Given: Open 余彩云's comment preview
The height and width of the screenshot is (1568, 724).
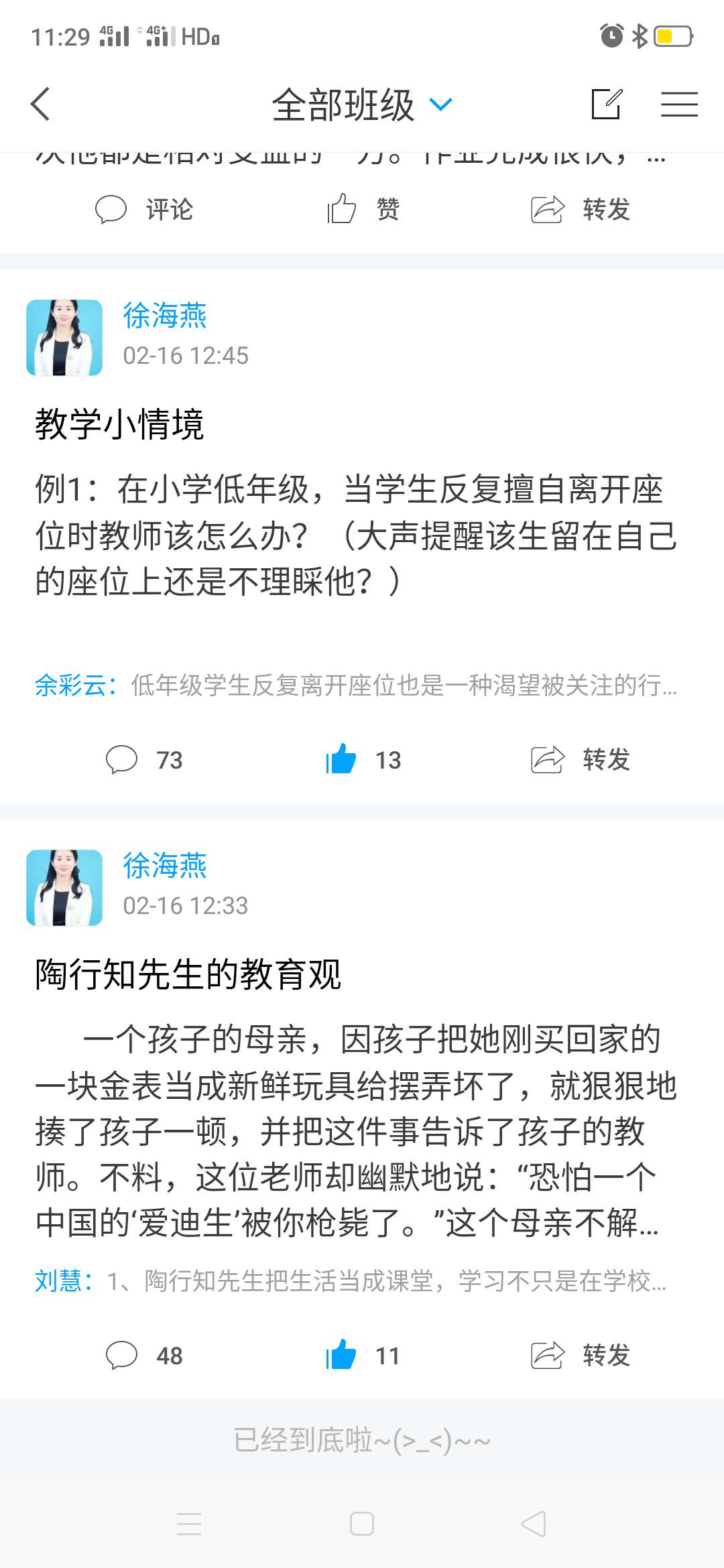Looking at the screenshot, I should coord(355,685).
